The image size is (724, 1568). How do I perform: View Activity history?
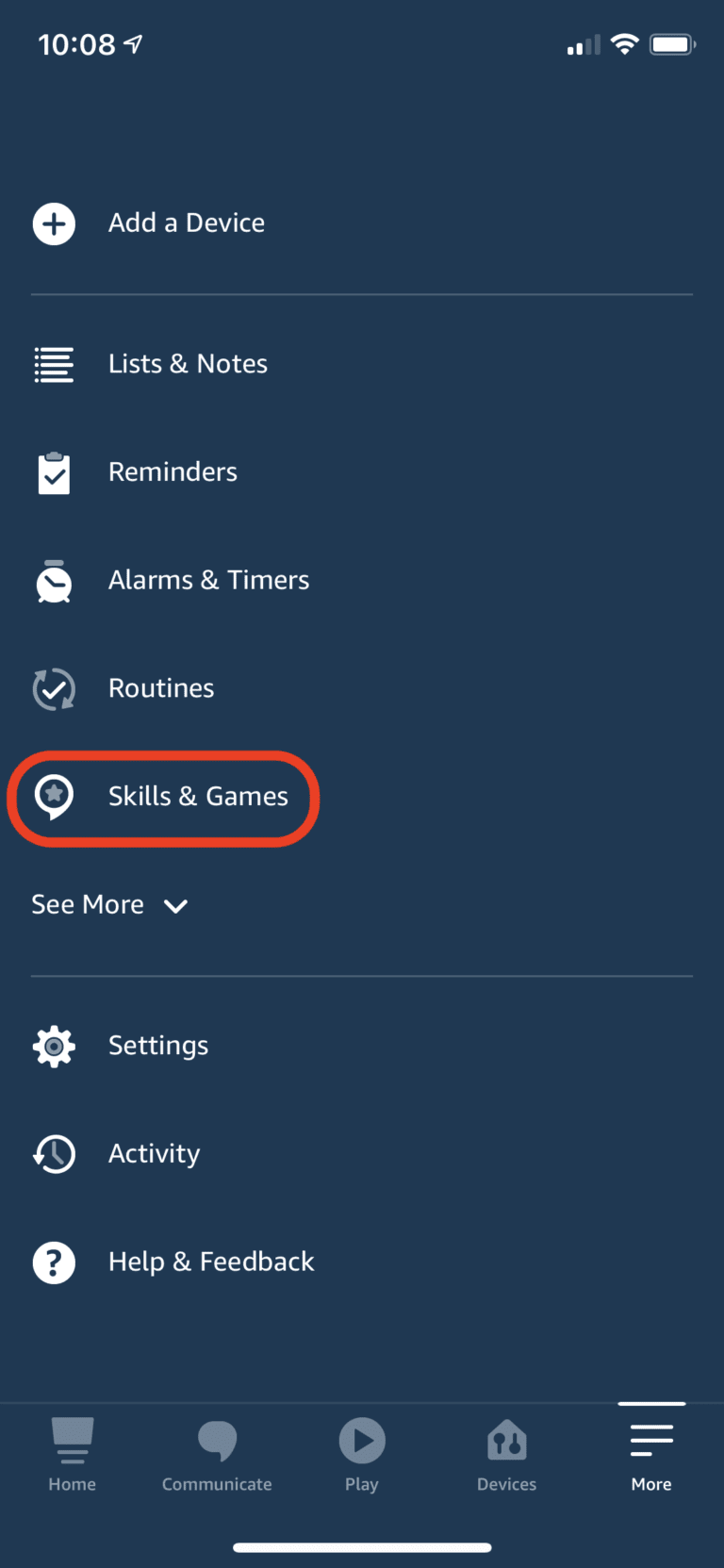click(x=362, y=1154)
